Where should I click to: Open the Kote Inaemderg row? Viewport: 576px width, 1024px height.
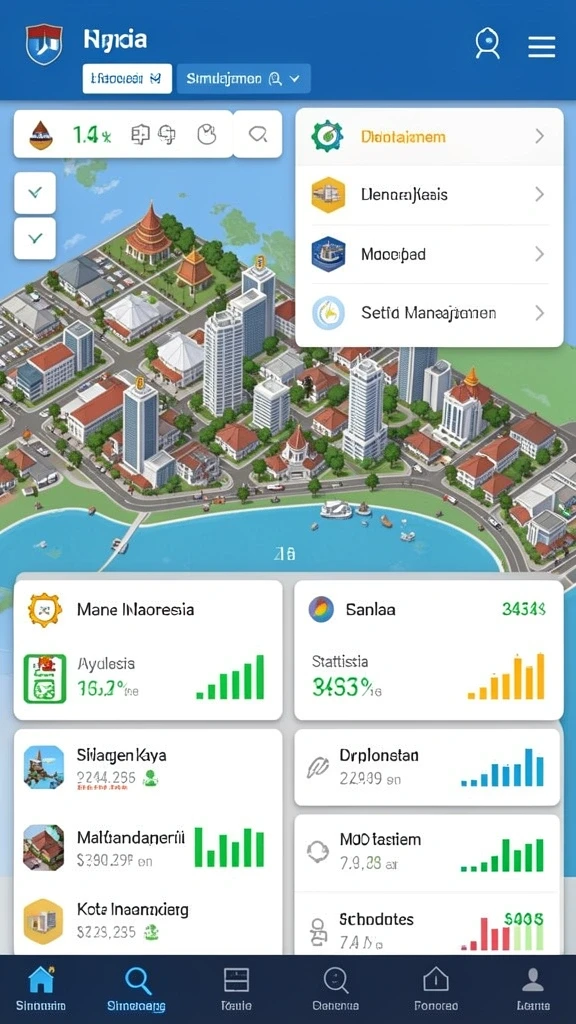(x=148, y=921)
